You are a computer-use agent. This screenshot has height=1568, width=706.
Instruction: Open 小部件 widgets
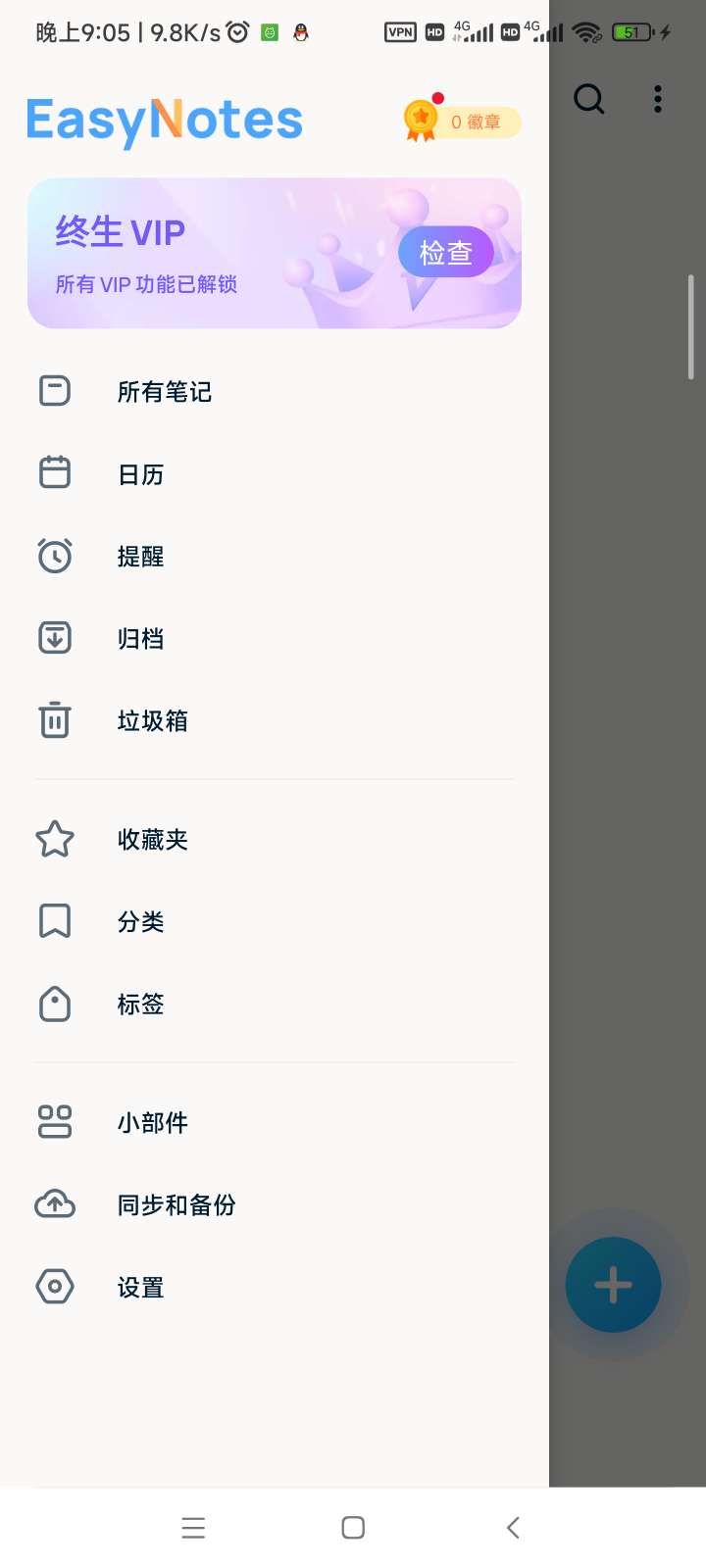[153, 1123]
